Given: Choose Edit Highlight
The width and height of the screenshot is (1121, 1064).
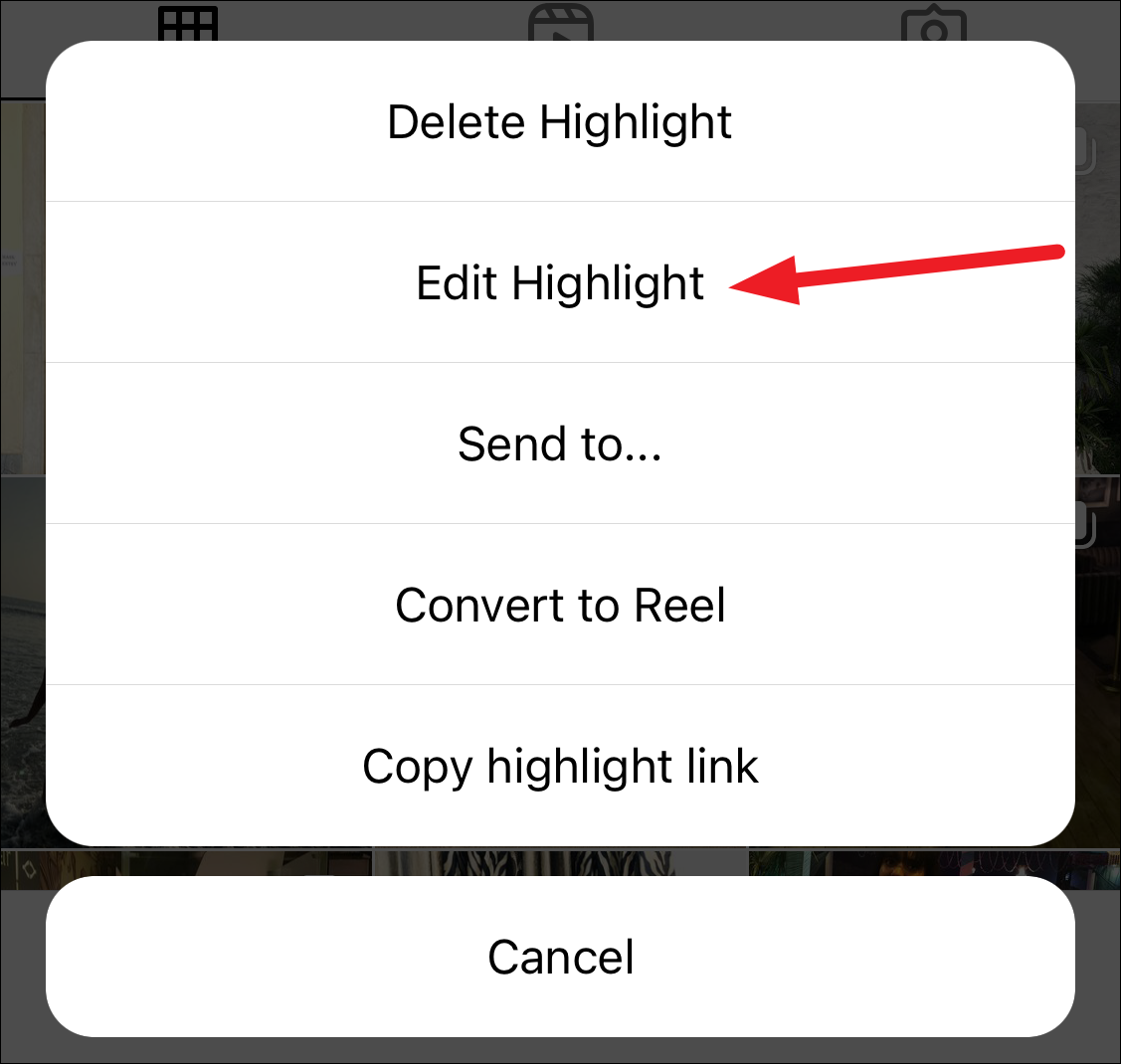Looking at the screenshot, I should click(x=560, y=283).
